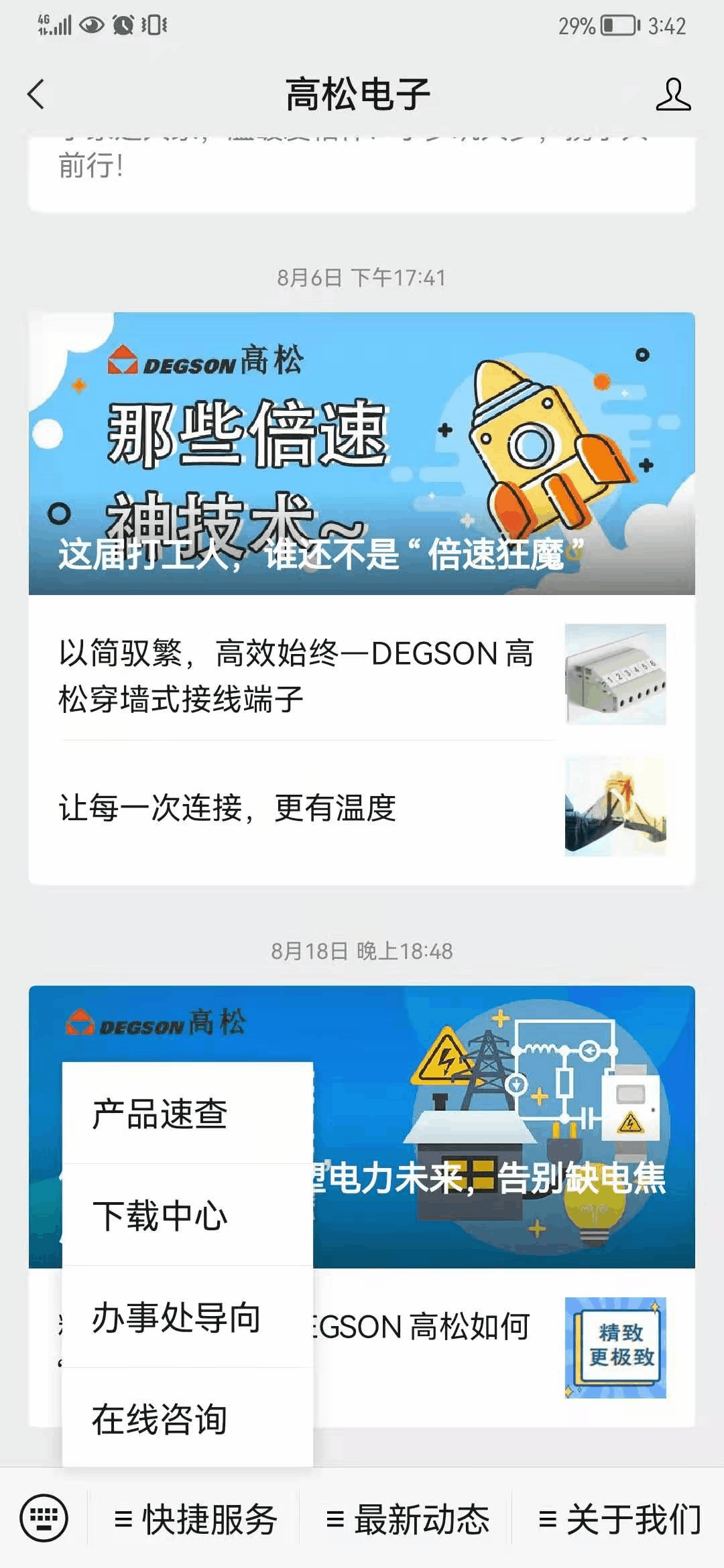Open the 电力未来 banner article
This screenshot has height=1568, width=724.
pos(503,1126)
